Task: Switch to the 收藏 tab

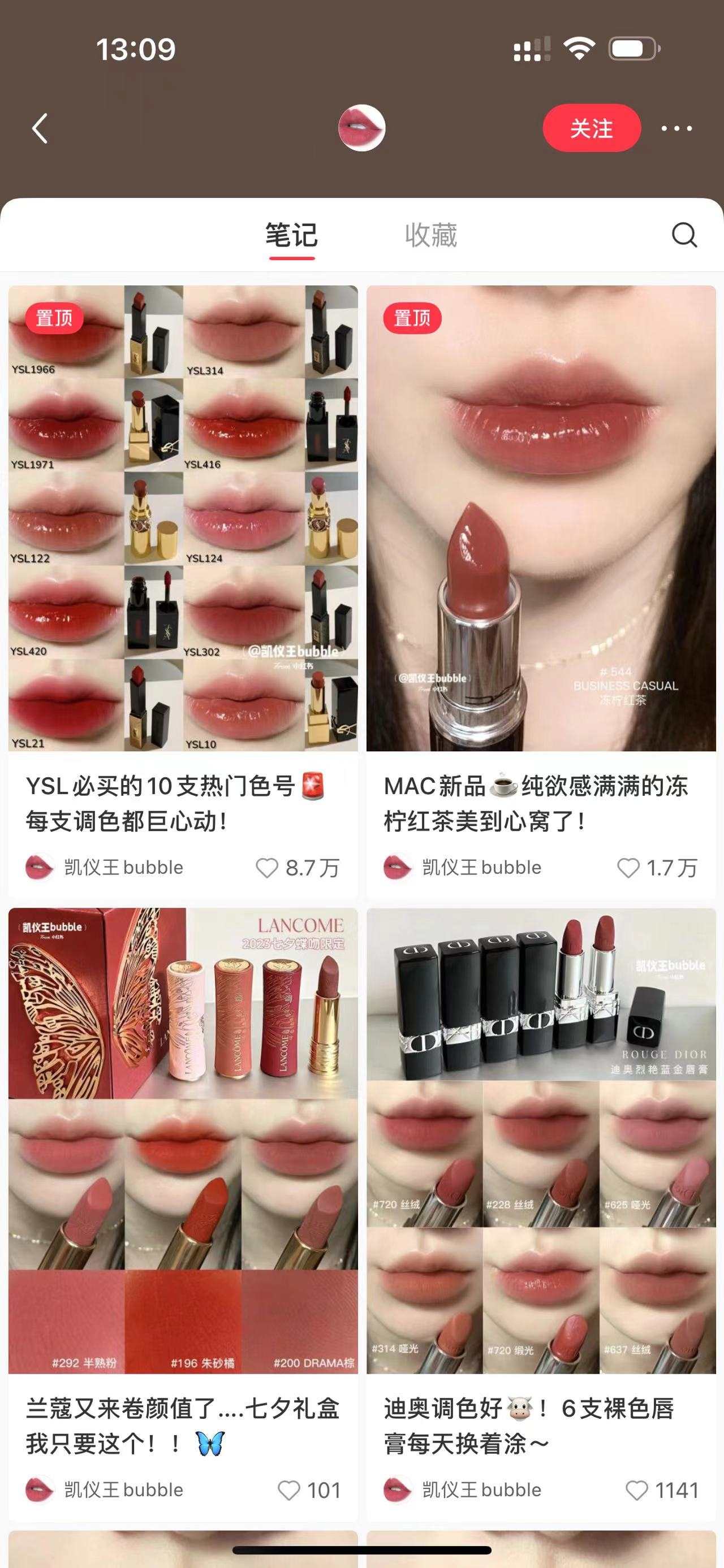Action: coord(431,235)
